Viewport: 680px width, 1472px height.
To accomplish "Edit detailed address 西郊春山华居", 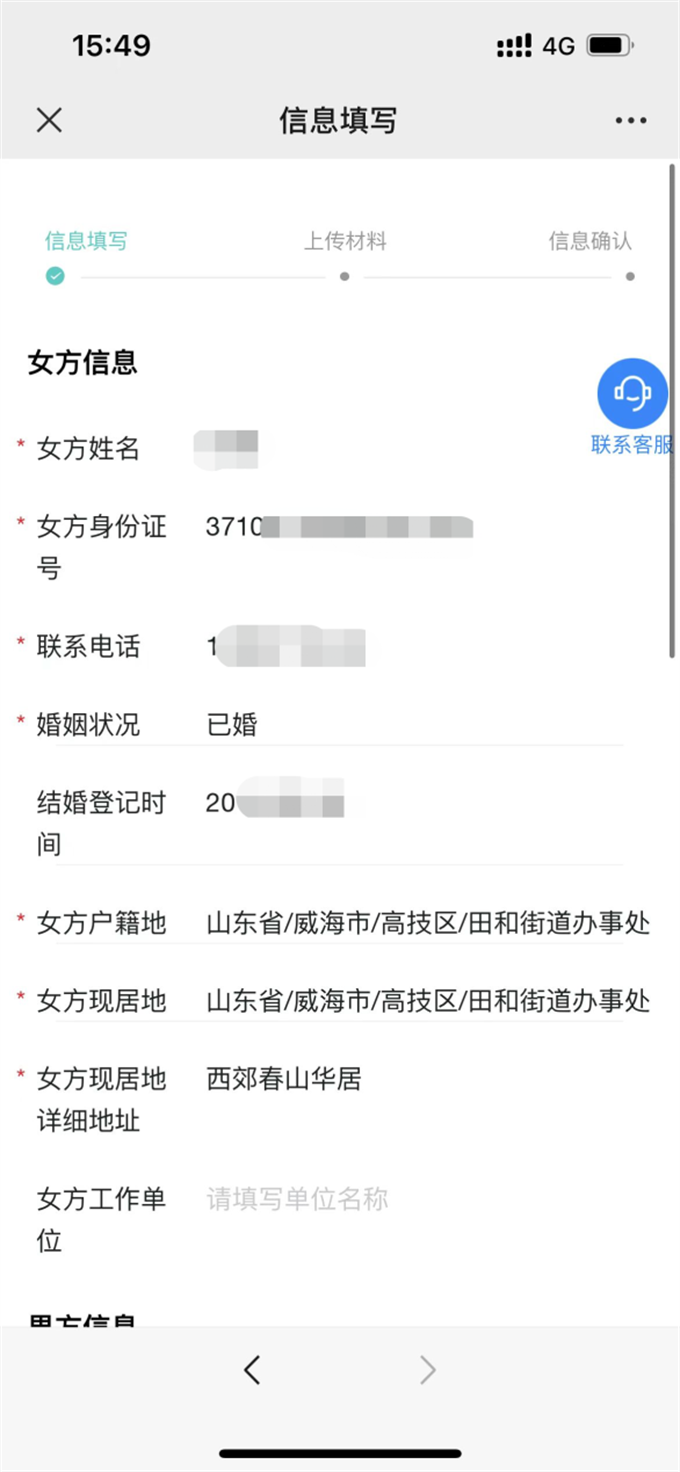I will pos(414,1079).
